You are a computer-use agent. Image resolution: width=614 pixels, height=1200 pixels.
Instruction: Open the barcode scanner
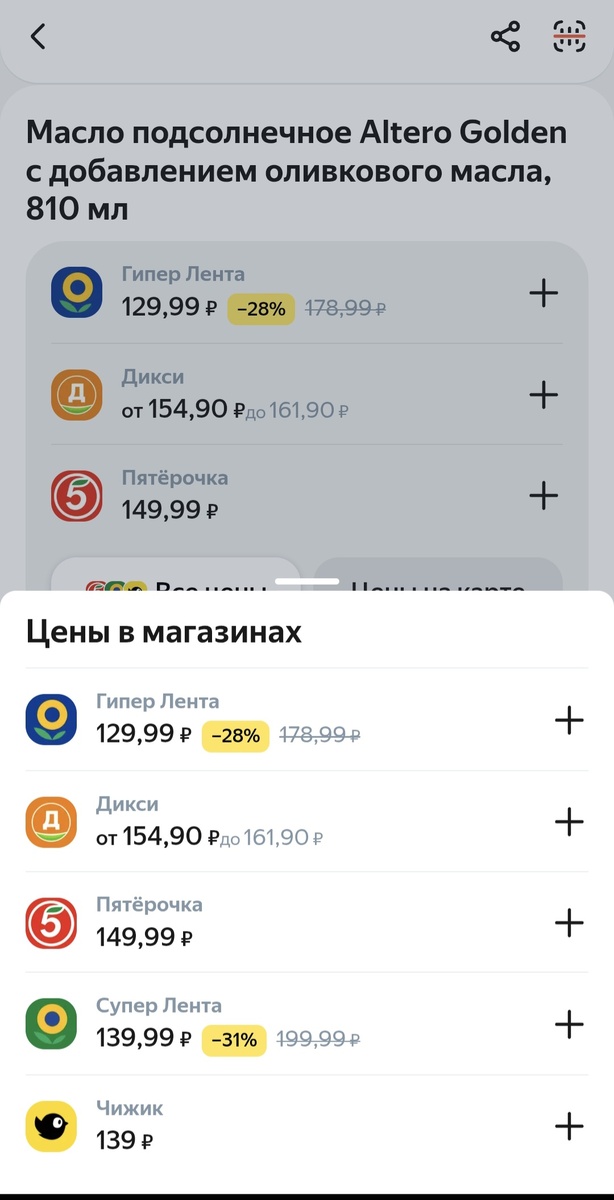(x=569, y=38)
